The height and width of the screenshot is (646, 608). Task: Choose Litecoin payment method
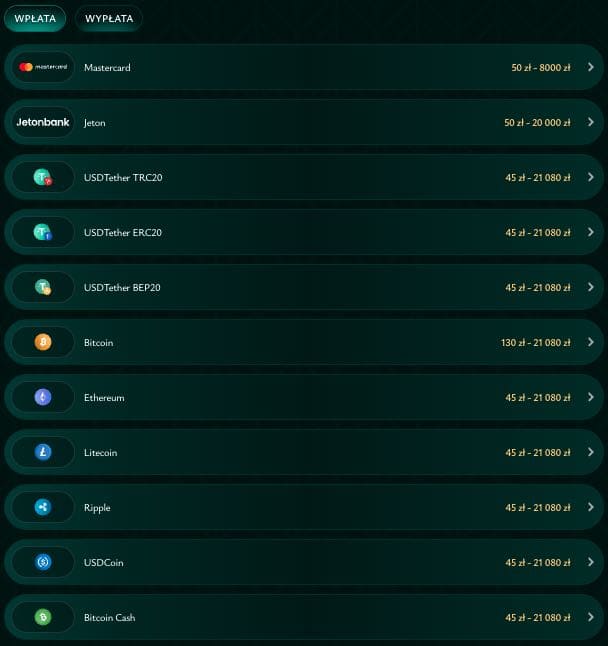pos(304,452)
